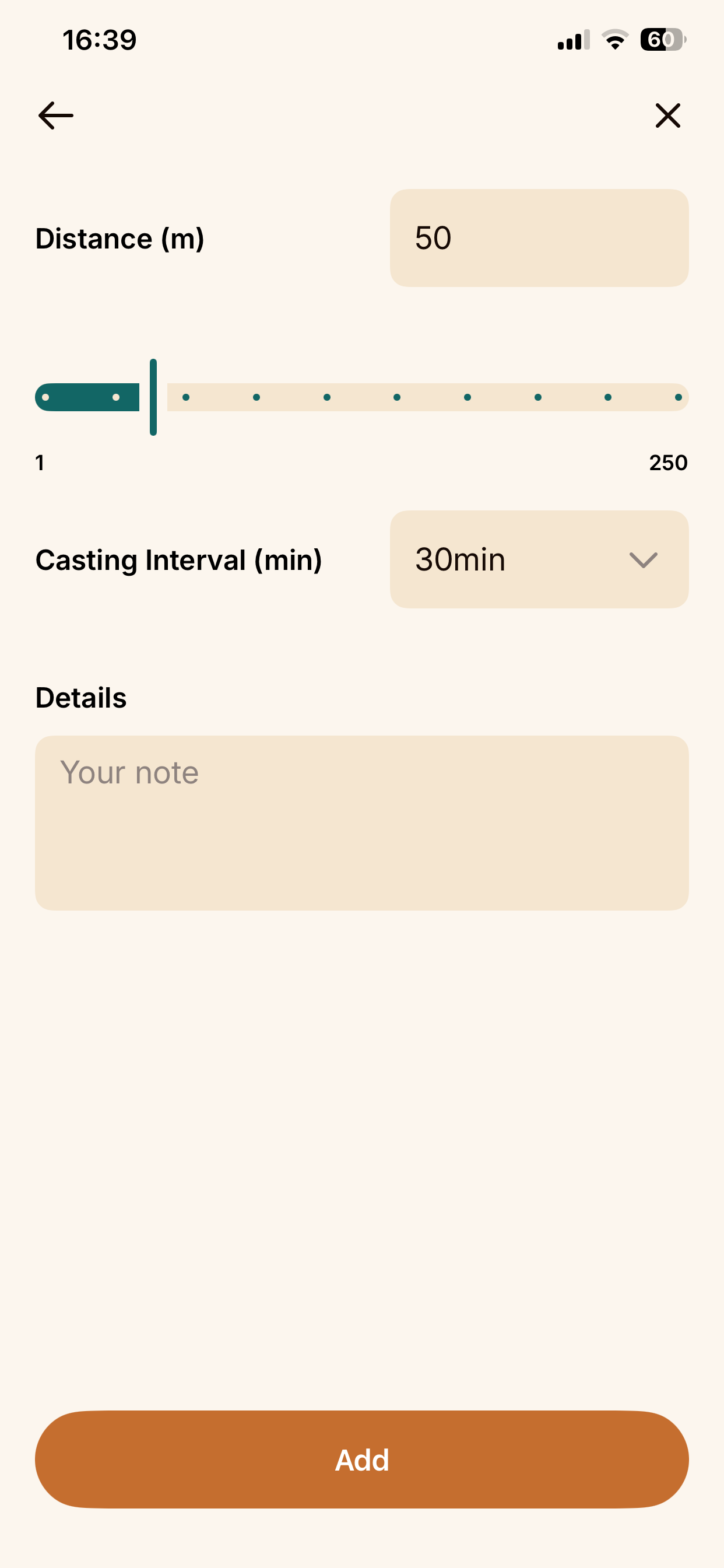Image resolution: width=724 pixels, height=1568 pixels.
Task: Tap the slider handle on the distance slider
Action: coord(153,397)
